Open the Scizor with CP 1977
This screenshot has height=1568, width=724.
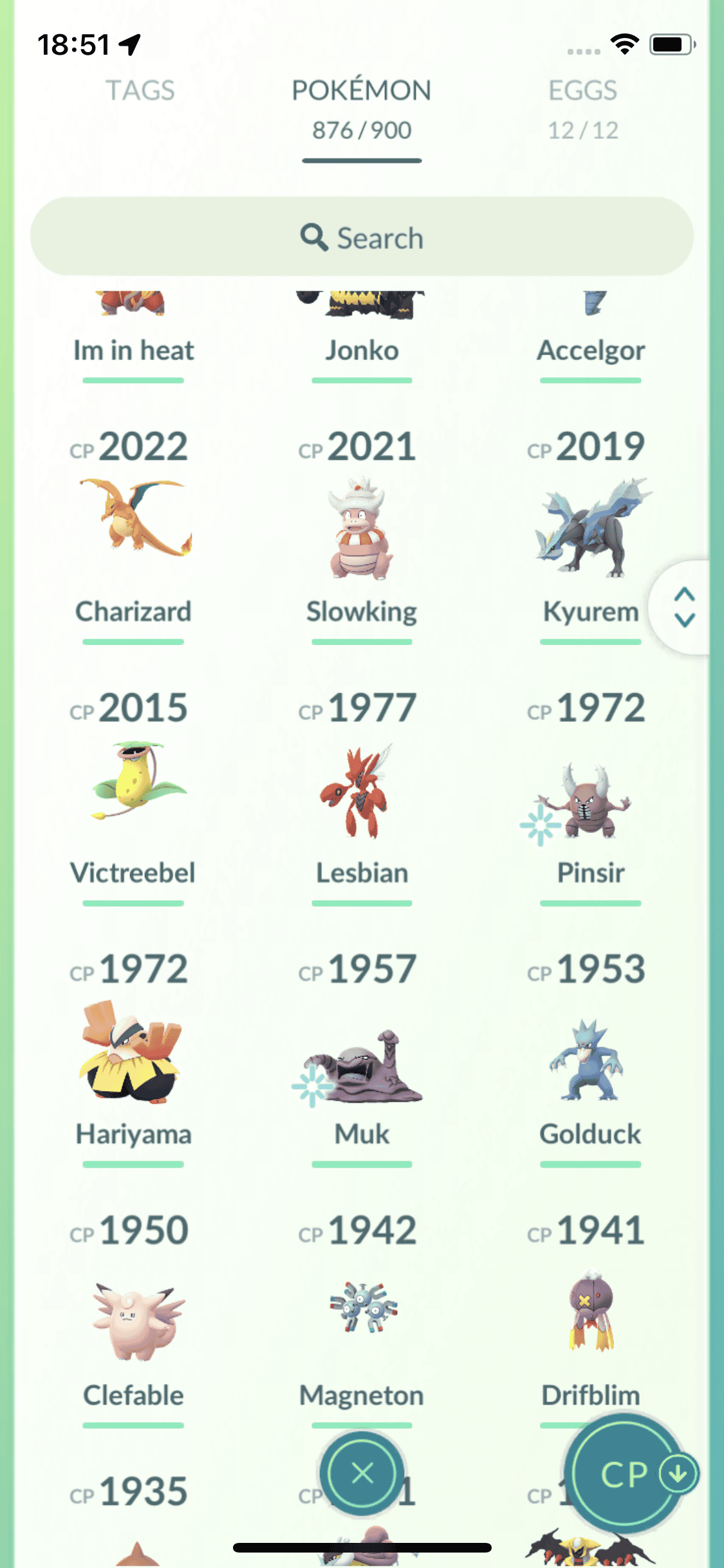pyautogui.click(x=362, y=790)
